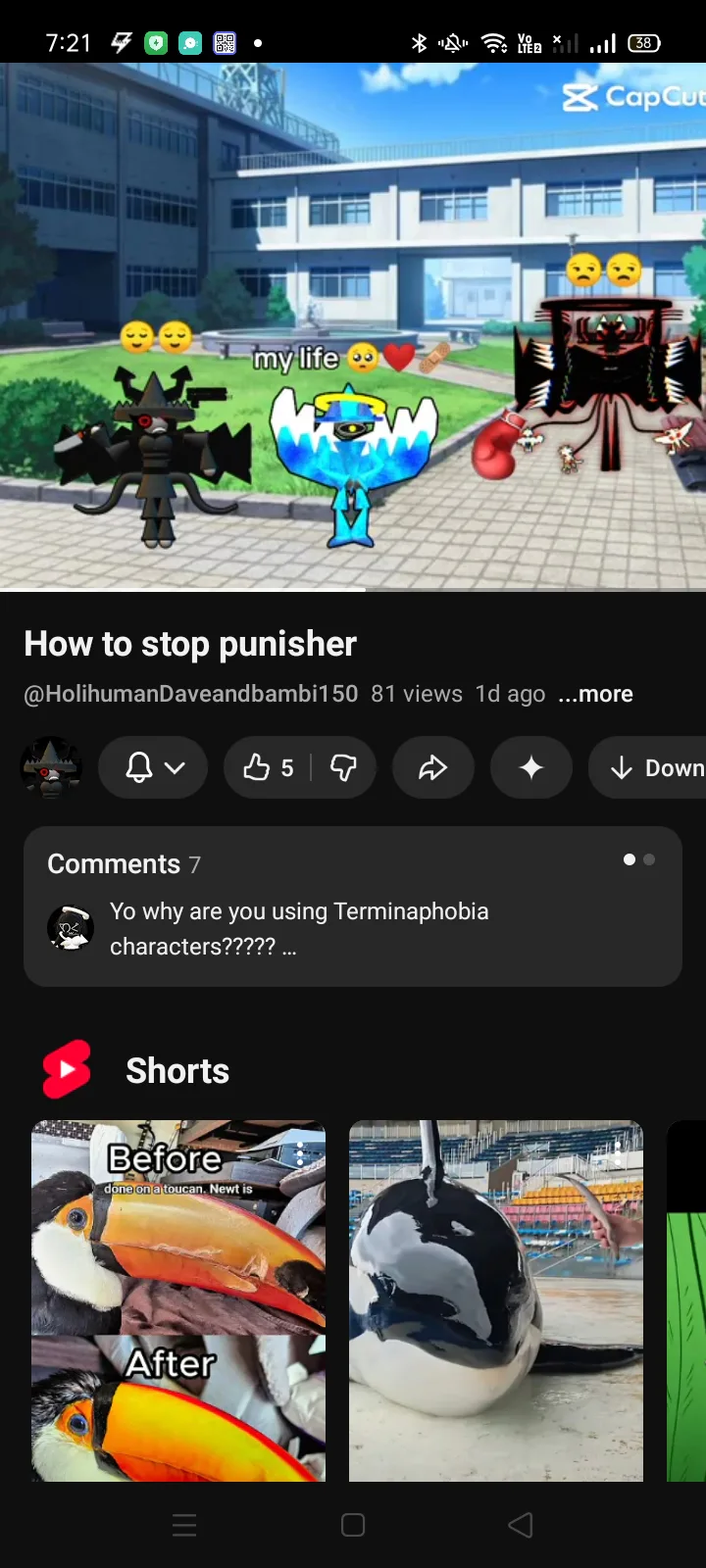
Task: Open options menu on the toucan Short
Action: [x=300, y=1153]
